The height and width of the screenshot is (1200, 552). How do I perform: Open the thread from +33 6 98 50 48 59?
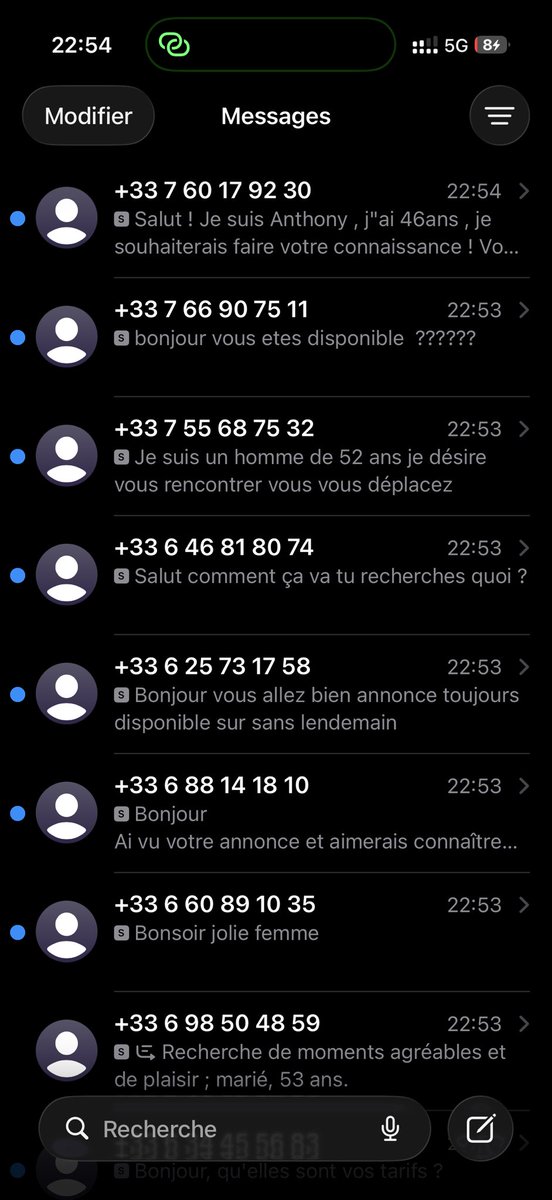[276, 1050]
